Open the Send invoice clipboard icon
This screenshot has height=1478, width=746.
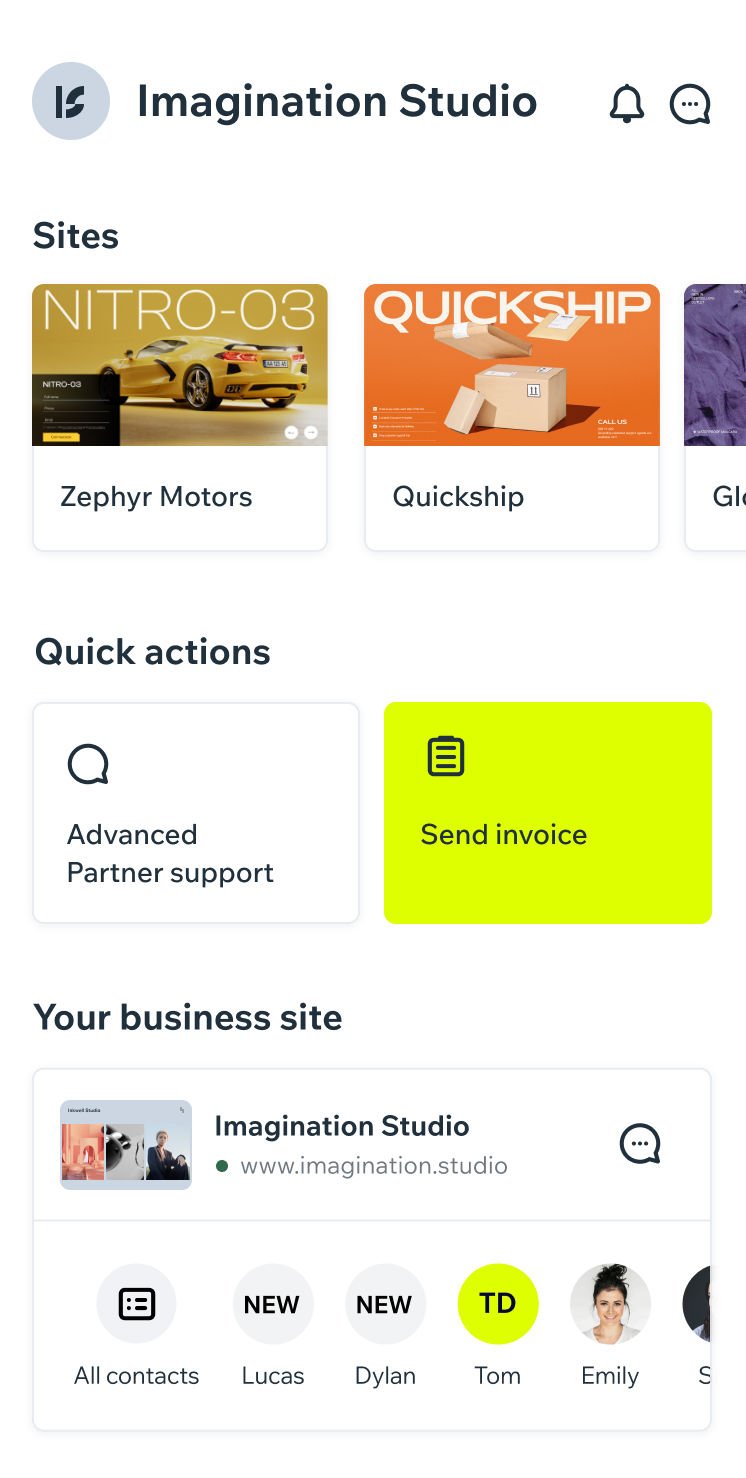click(446, 757)
